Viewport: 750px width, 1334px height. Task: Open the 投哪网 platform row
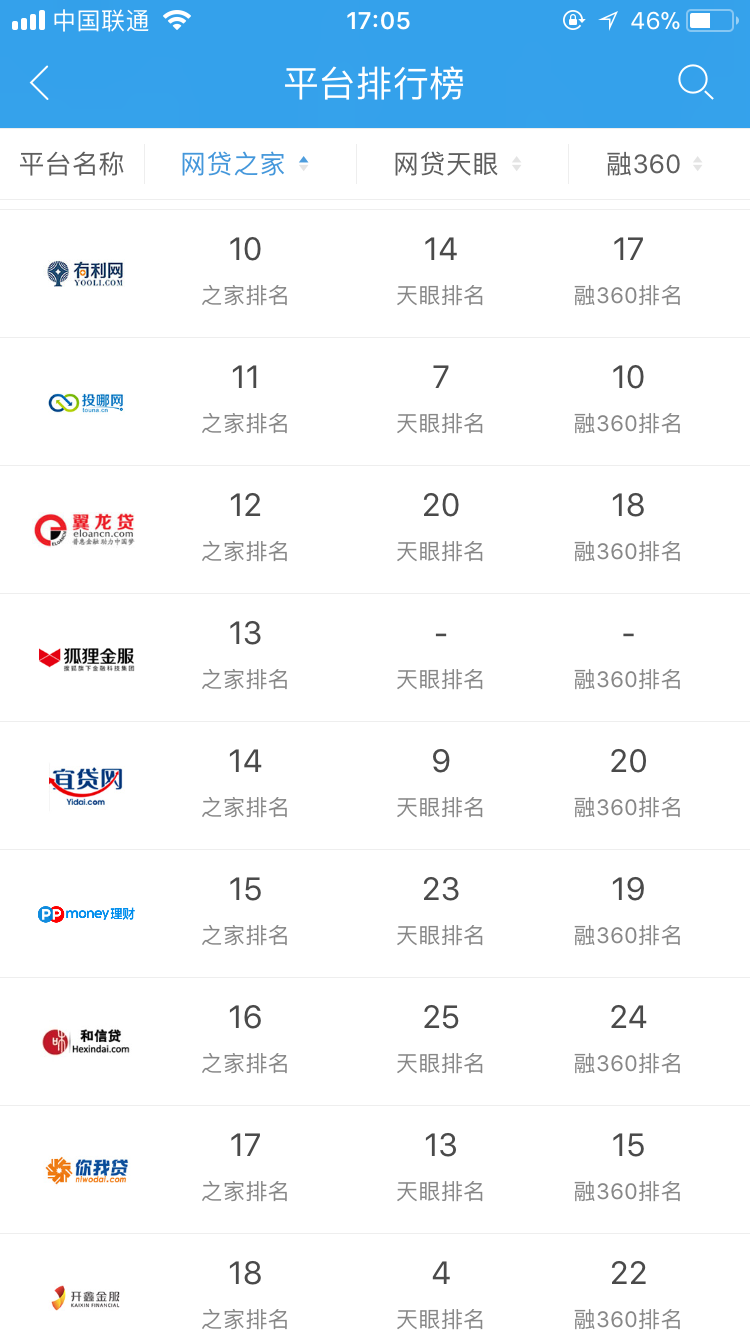[x=86, y=402]
